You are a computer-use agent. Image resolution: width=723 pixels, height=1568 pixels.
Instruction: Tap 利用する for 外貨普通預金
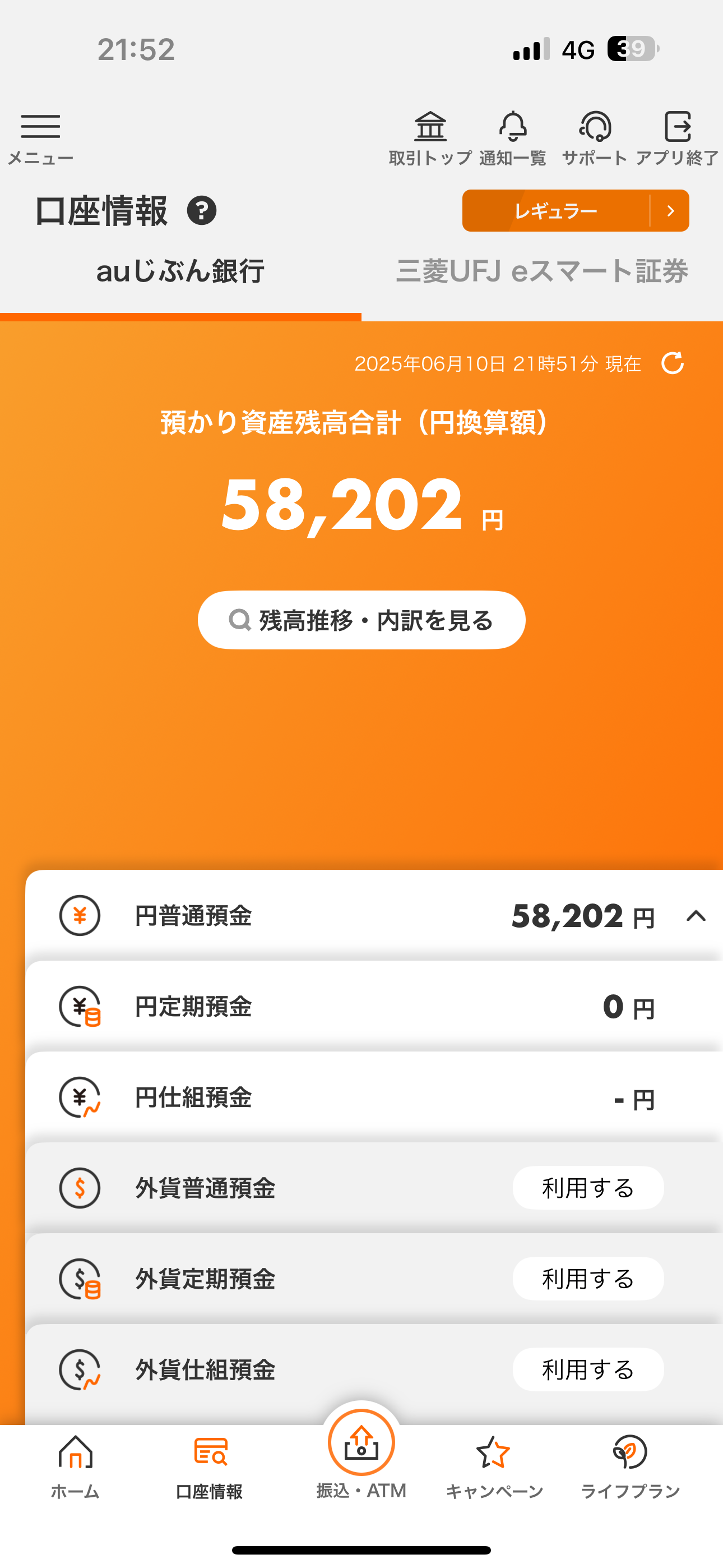click(x=588, y=1188)
